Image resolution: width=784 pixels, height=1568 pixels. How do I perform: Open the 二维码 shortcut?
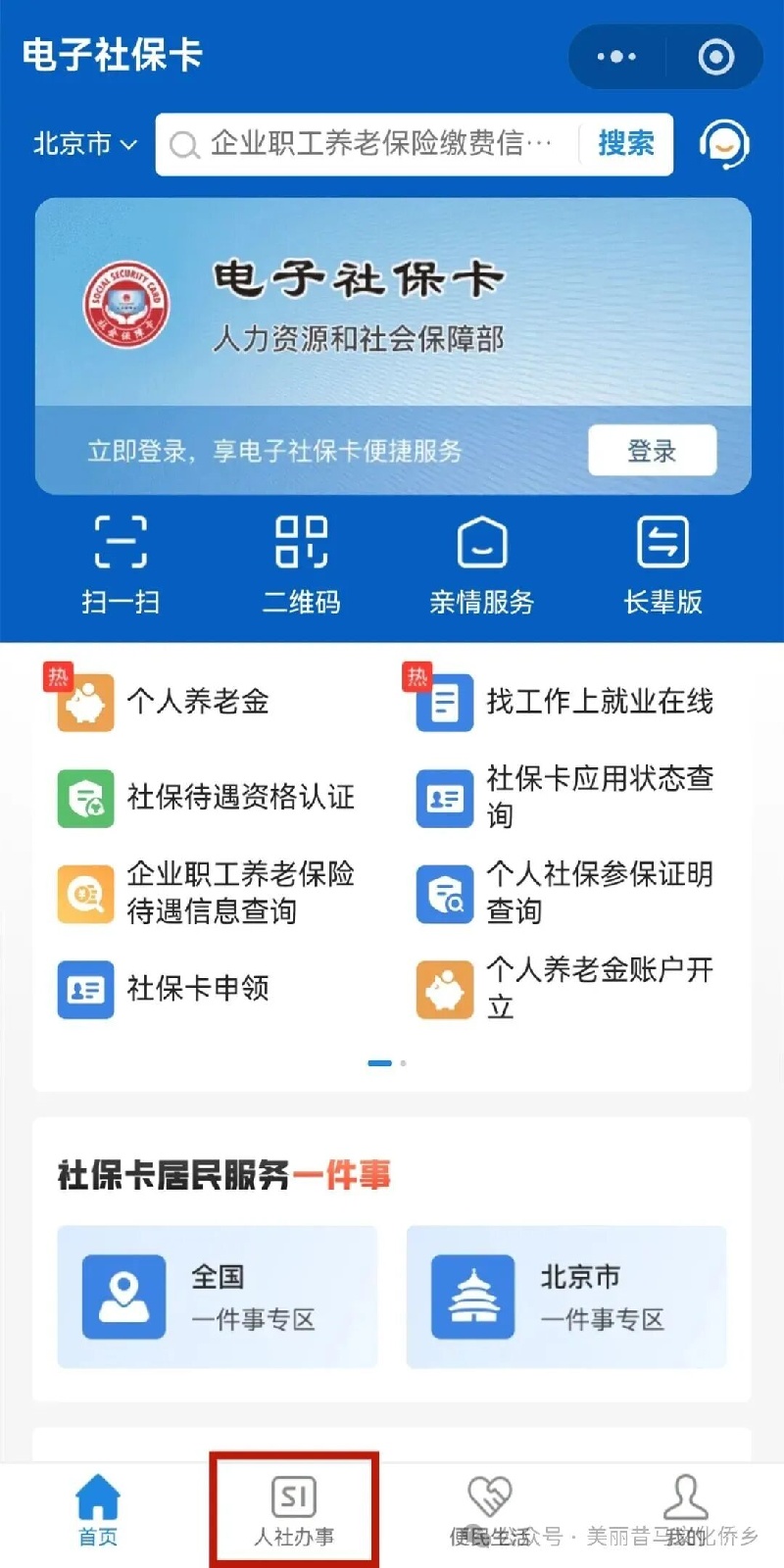click(301, 563)
